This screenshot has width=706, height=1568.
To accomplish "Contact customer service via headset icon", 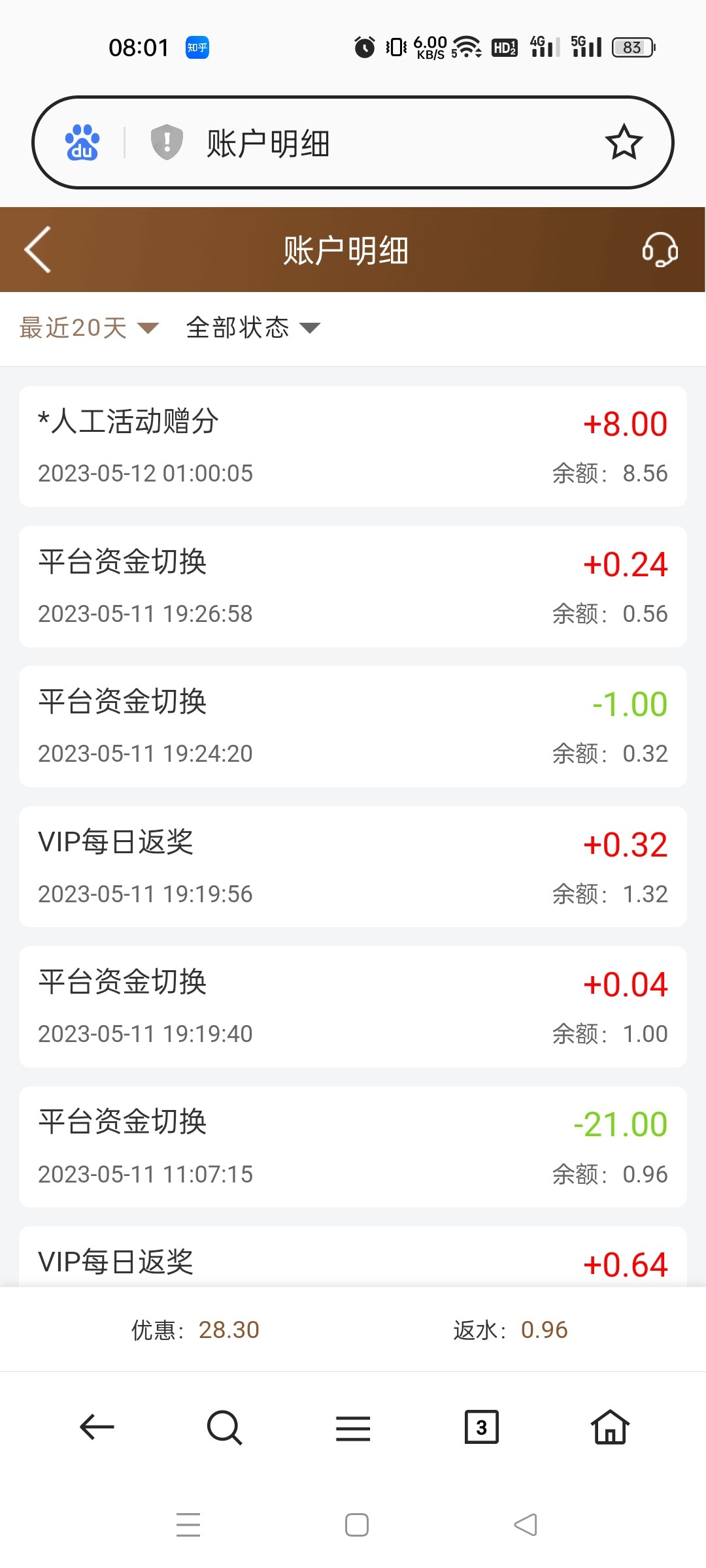I will tap(660, 250).
